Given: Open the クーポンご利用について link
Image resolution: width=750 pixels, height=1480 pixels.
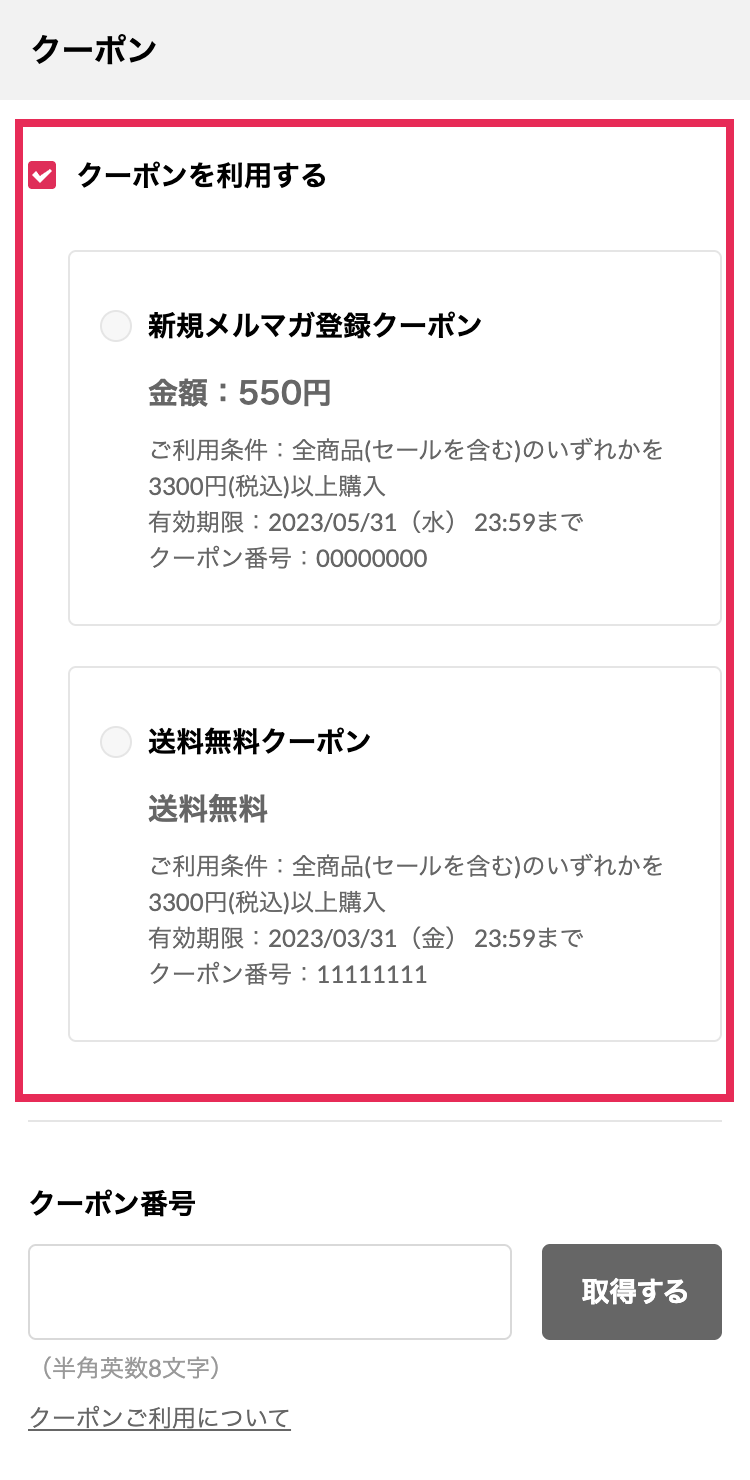Looking at the screenshot, I should click(158, 1417).
